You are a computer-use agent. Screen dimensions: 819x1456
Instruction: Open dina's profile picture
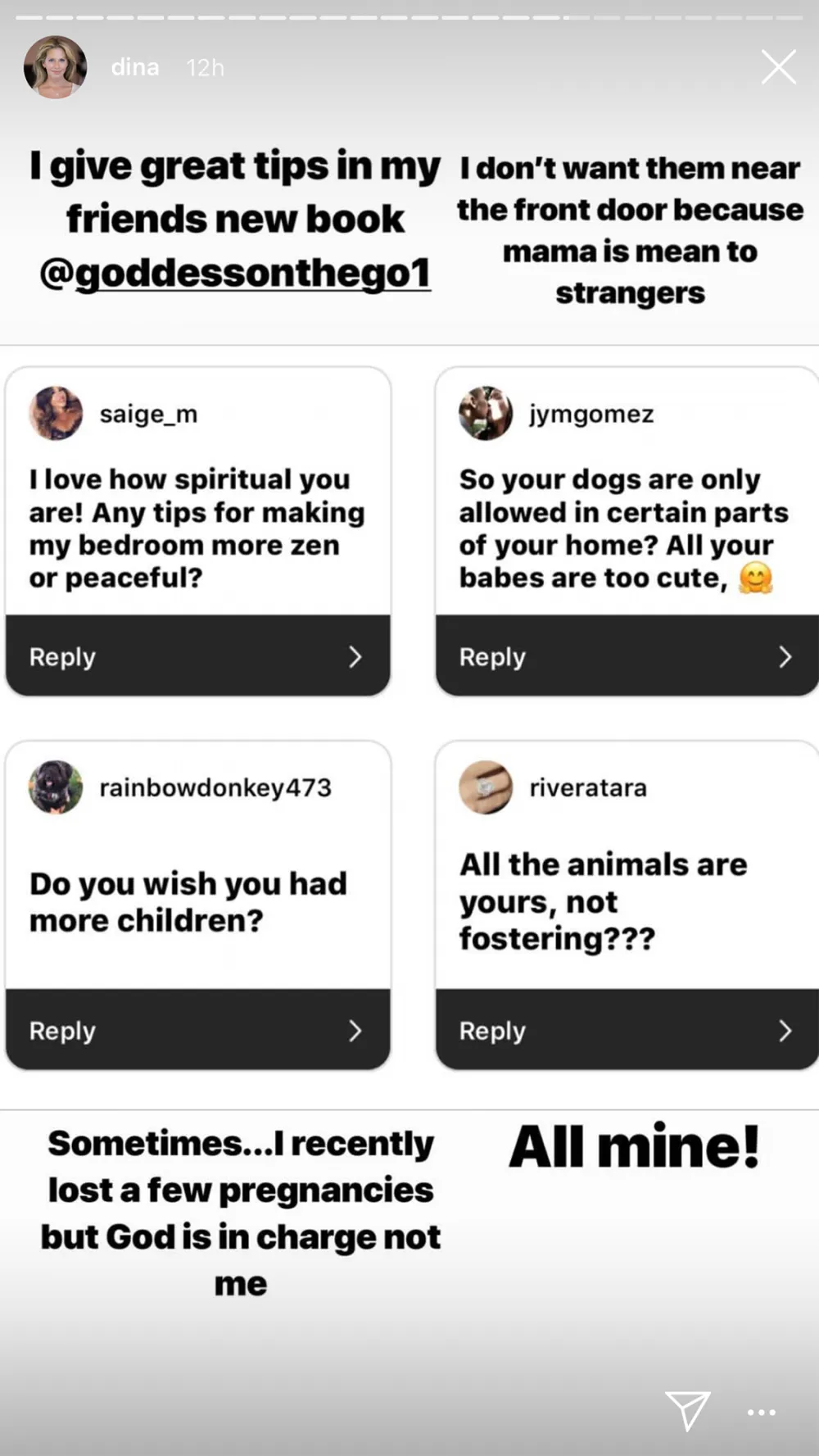55,67
